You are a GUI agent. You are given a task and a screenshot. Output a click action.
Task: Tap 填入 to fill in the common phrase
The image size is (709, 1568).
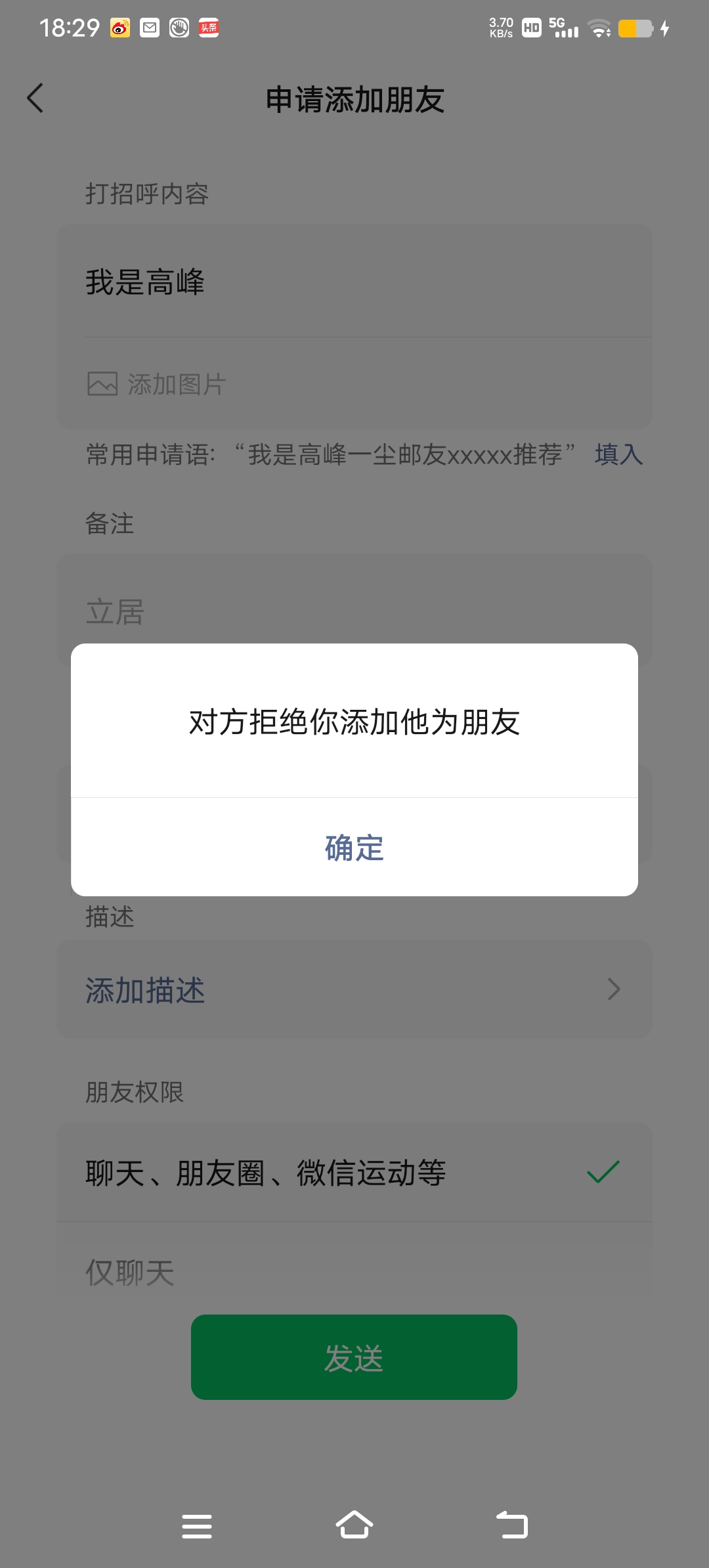(x=618, y=454)
